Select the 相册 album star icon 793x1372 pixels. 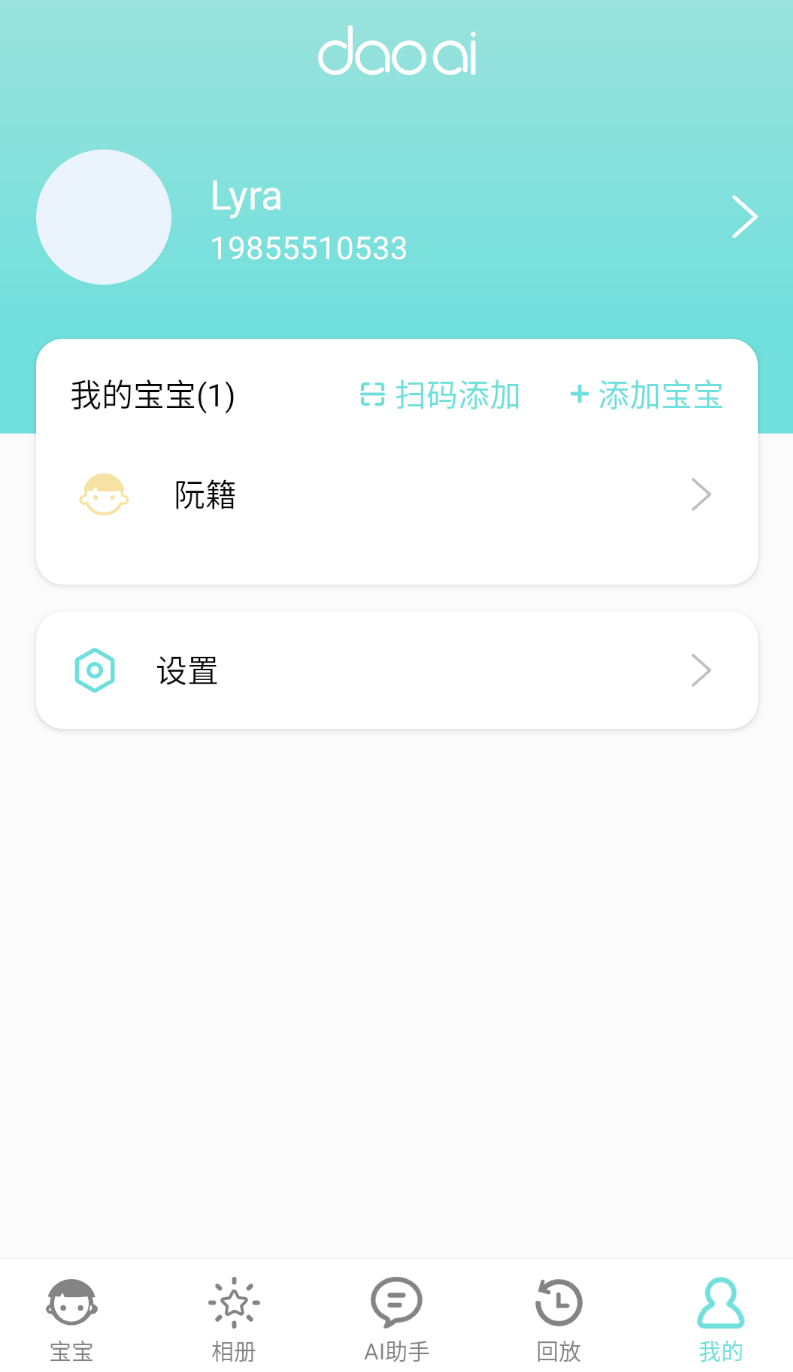tap(233, 1302)
